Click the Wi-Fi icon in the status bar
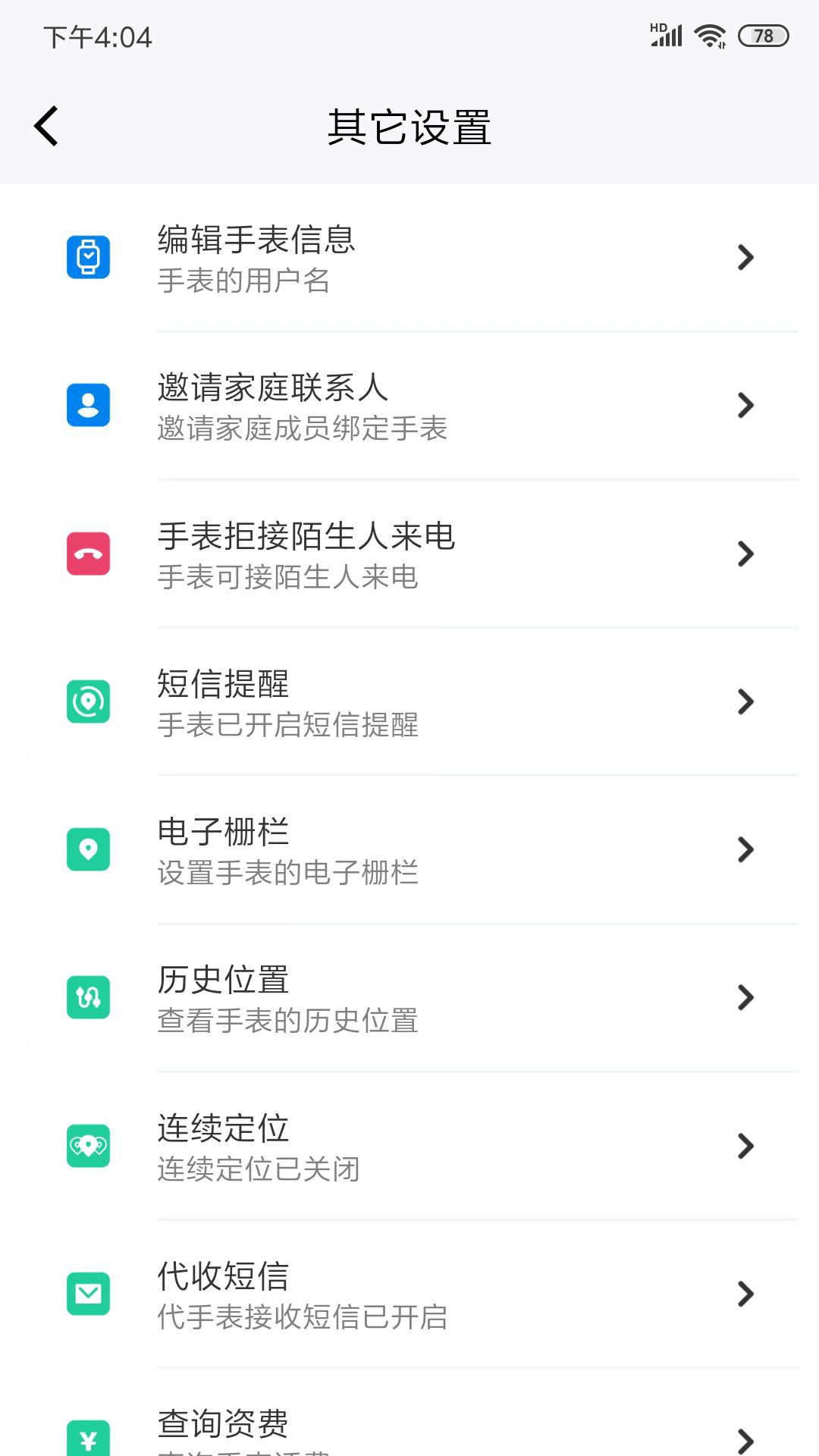The height and width of the screenshot is (1456, 819). [x=709, y=34]
